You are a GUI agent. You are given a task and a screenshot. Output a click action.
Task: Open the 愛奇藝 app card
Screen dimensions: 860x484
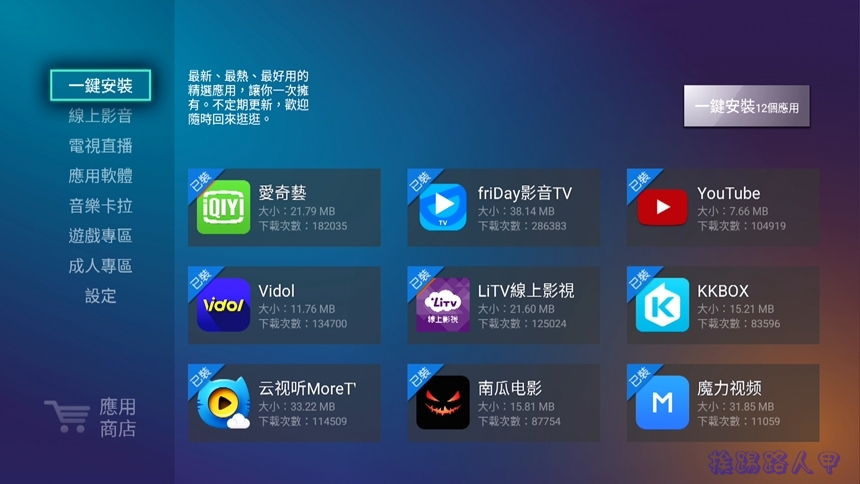pos(284,207)
